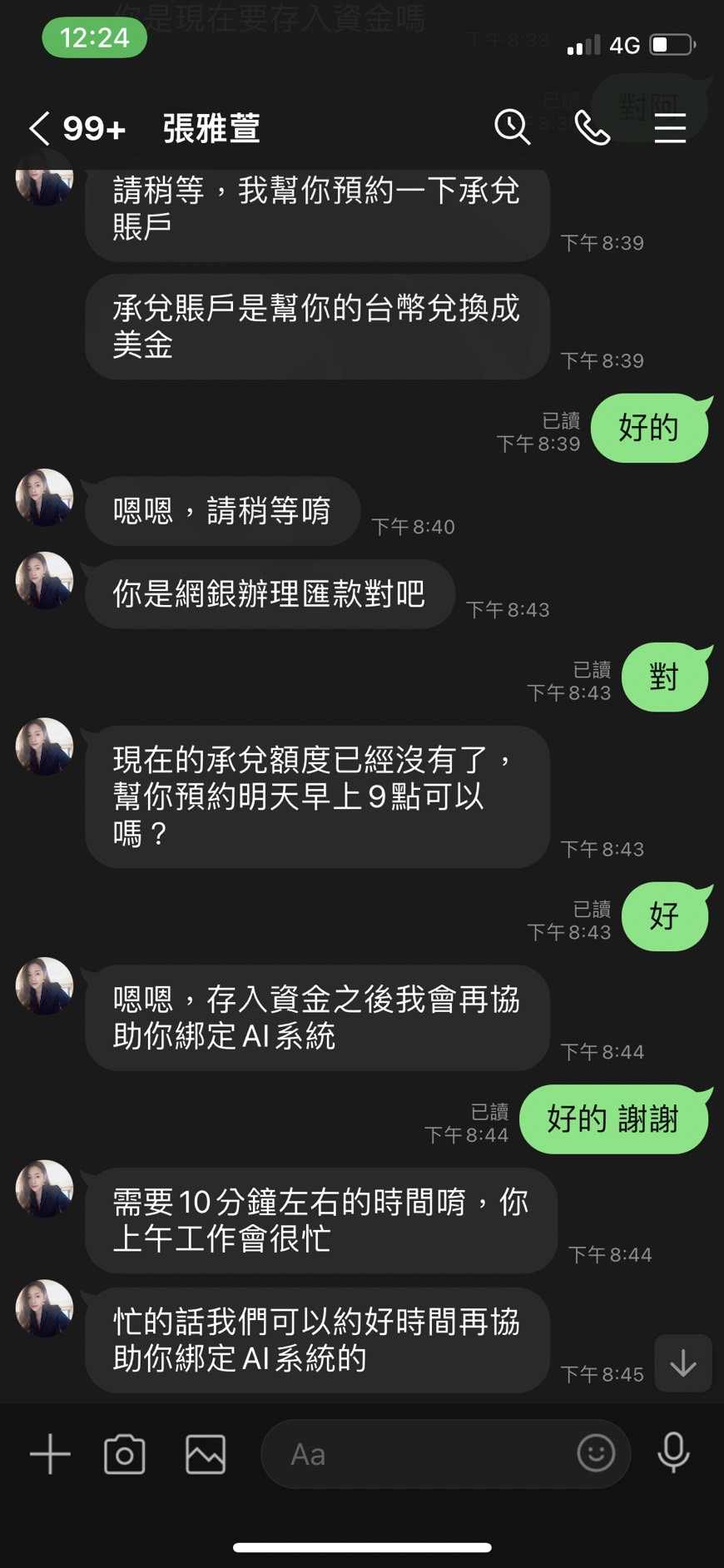
Task: Open the emoji and sticker picker
Action: pos(596,1454)
